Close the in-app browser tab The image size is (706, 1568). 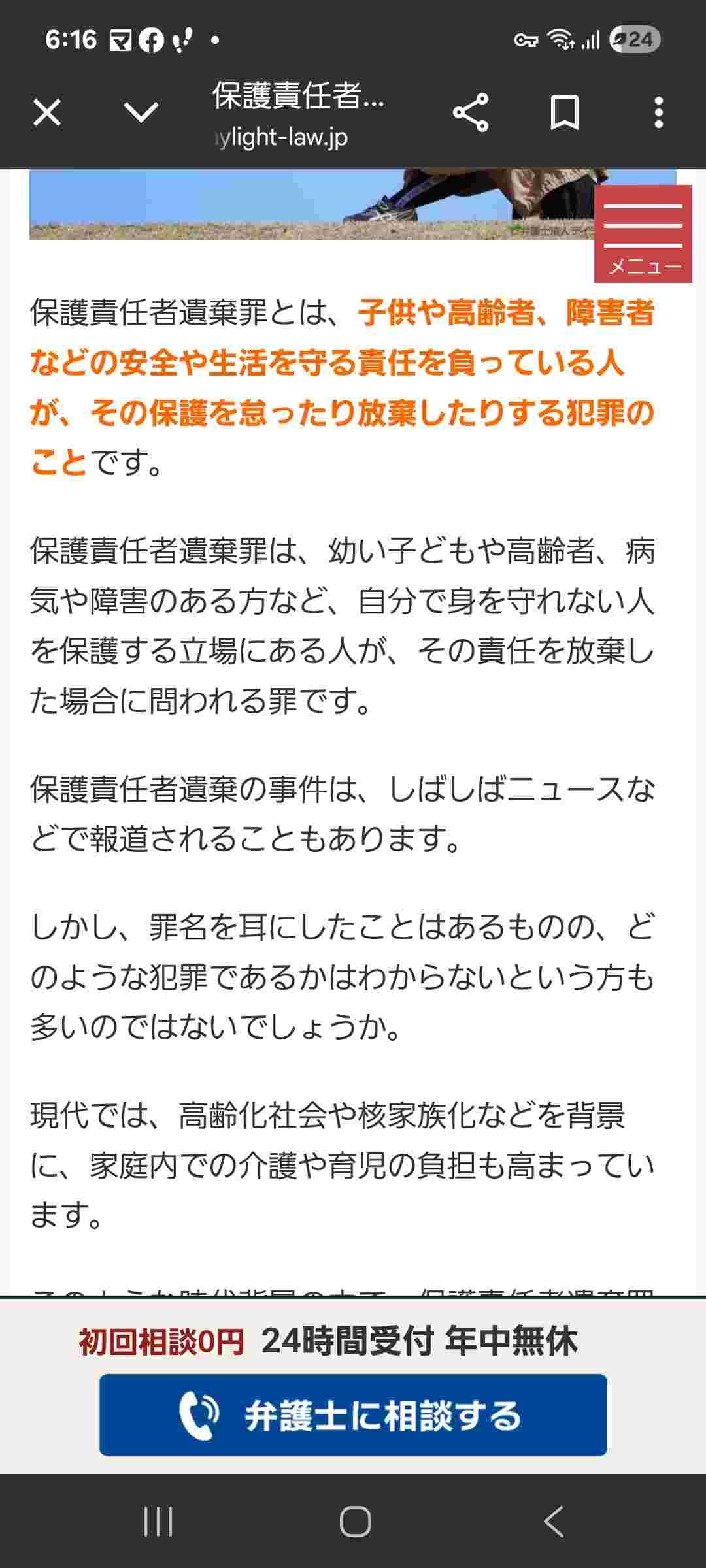coord(47,112)
